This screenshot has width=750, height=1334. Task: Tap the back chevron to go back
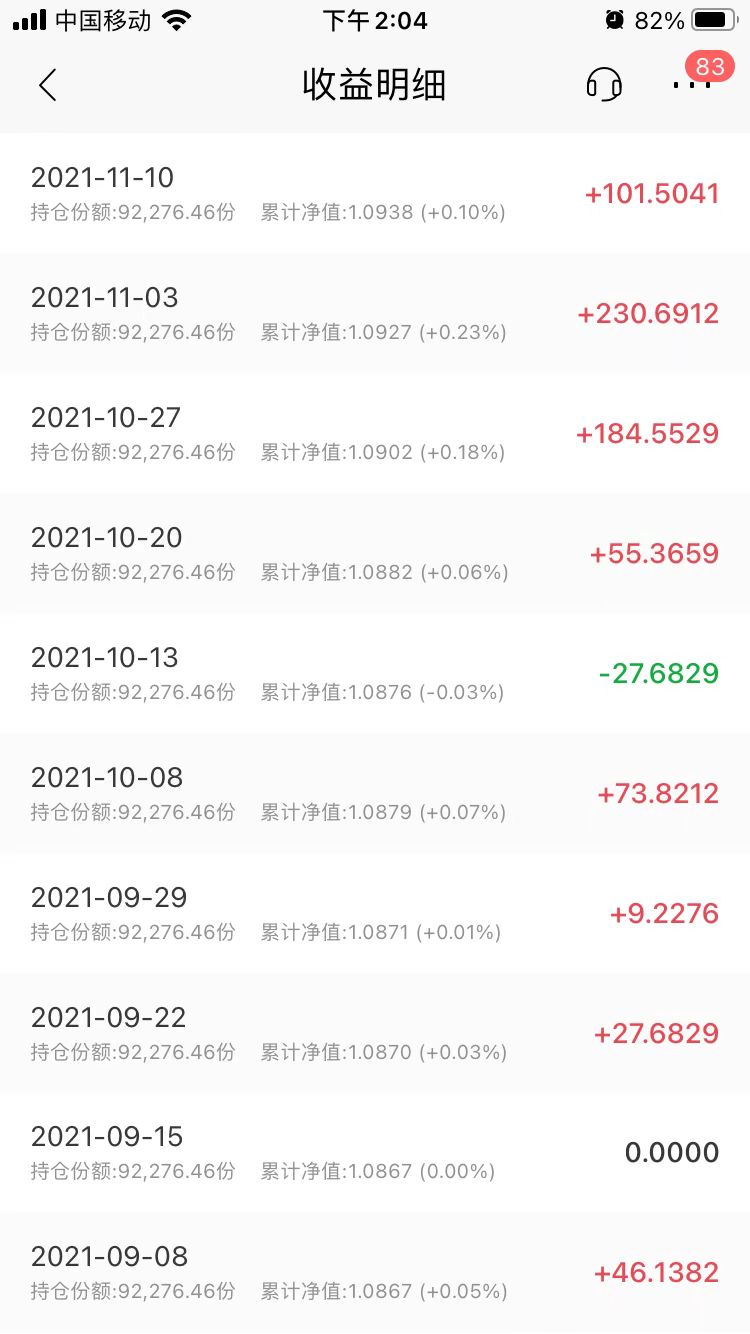coord(47,85)
